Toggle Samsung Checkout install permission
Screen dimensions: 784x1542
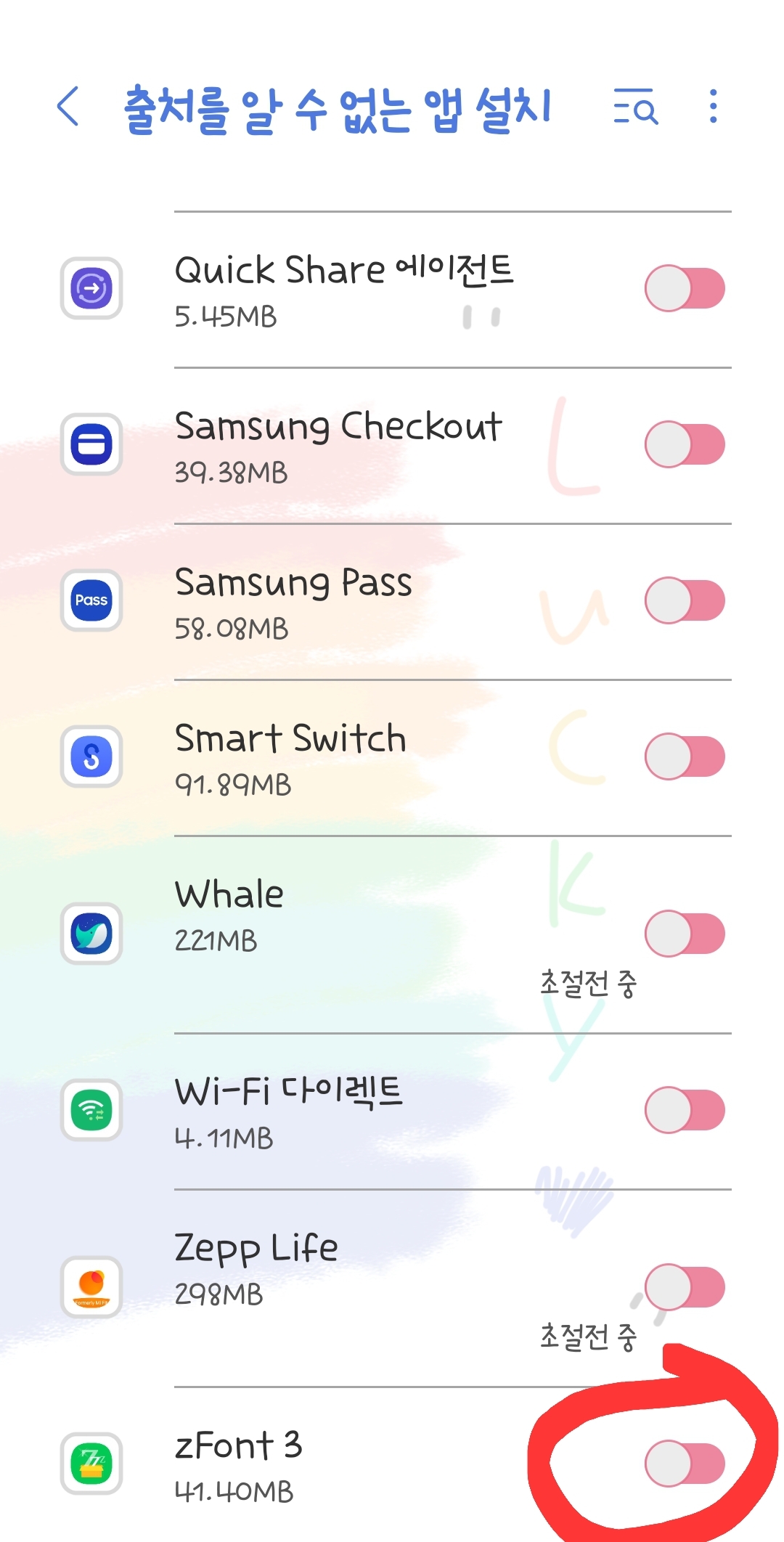pyautogui.click(x=683, y=446)
